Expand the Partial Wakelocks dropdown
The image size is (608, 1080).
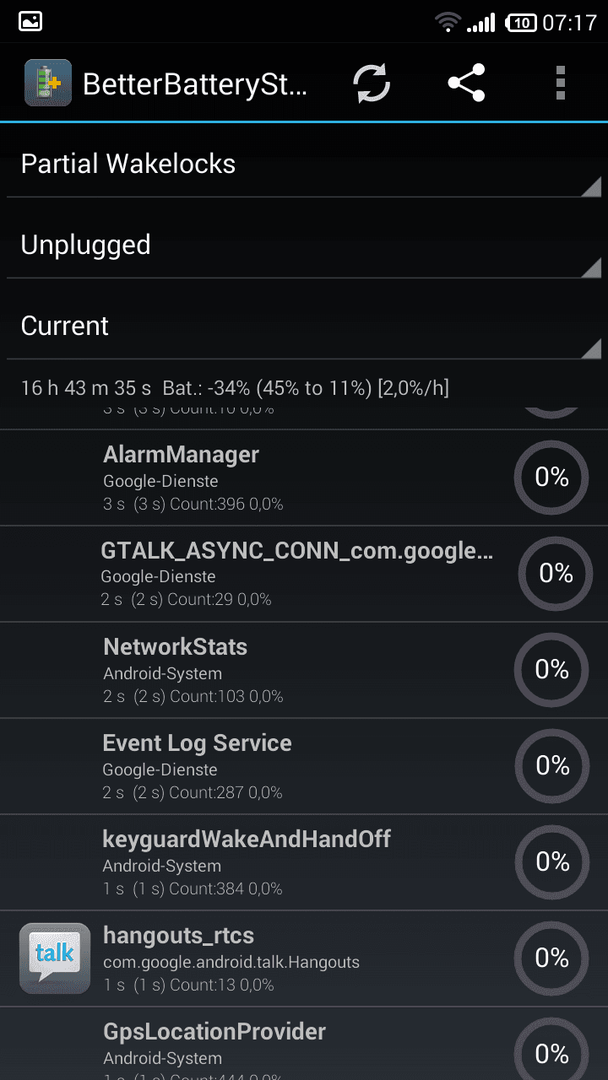(x=304, y=165)
